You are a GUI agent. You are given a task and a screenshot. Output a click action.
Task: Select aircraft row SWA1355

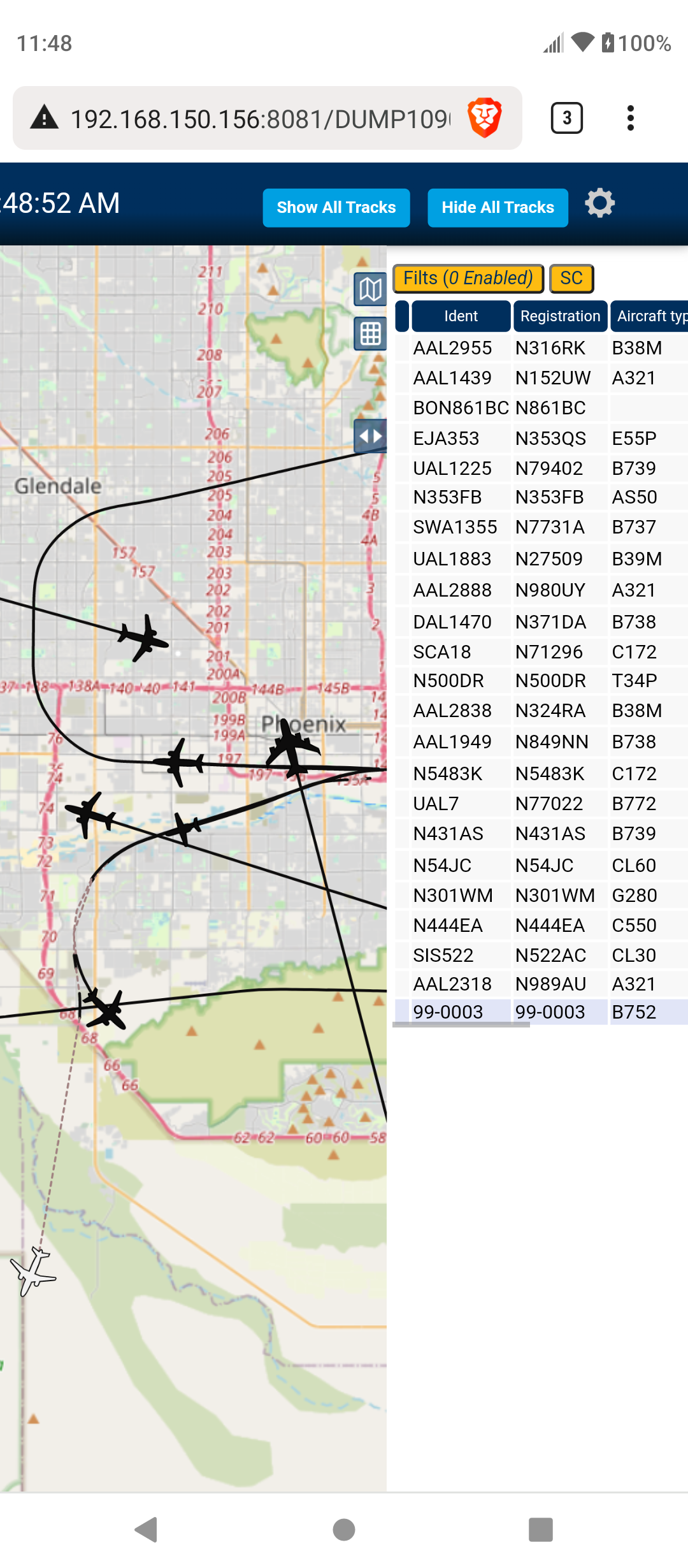pyautogui.click(x=540, y=527)
